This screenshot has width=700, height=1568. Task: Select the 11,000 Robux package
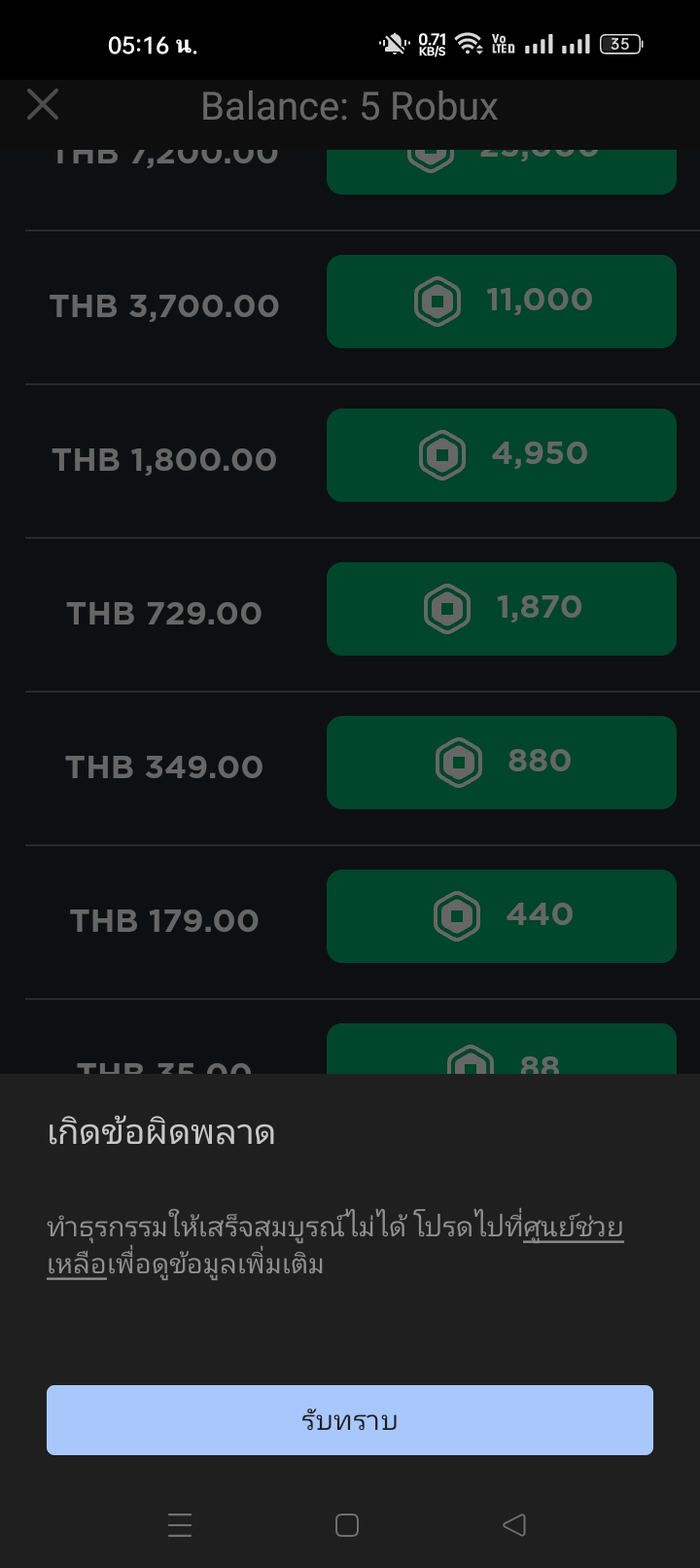point(501,302)
